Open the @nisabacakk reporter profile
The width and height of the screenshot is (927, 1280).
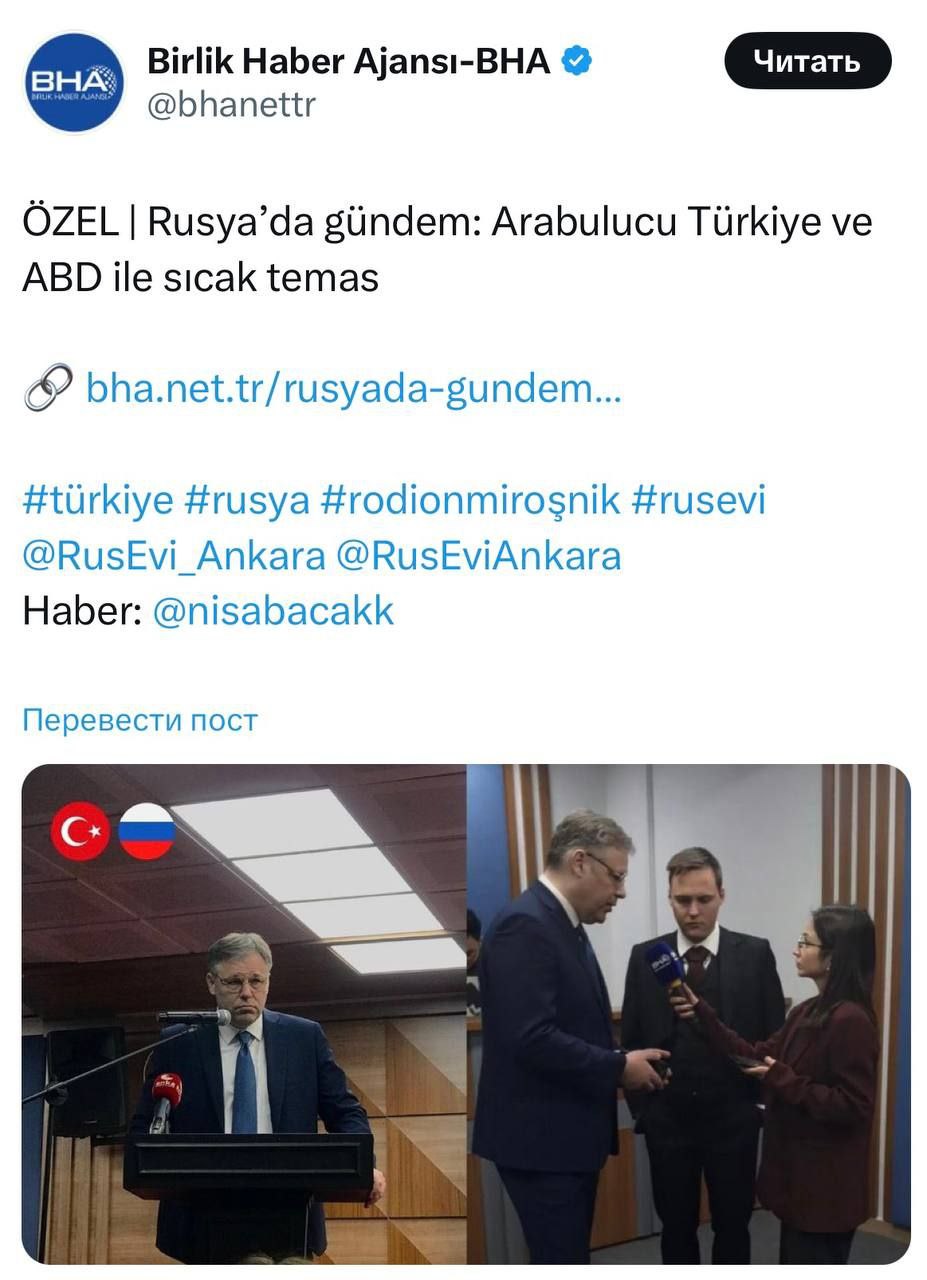click(273, 611)
